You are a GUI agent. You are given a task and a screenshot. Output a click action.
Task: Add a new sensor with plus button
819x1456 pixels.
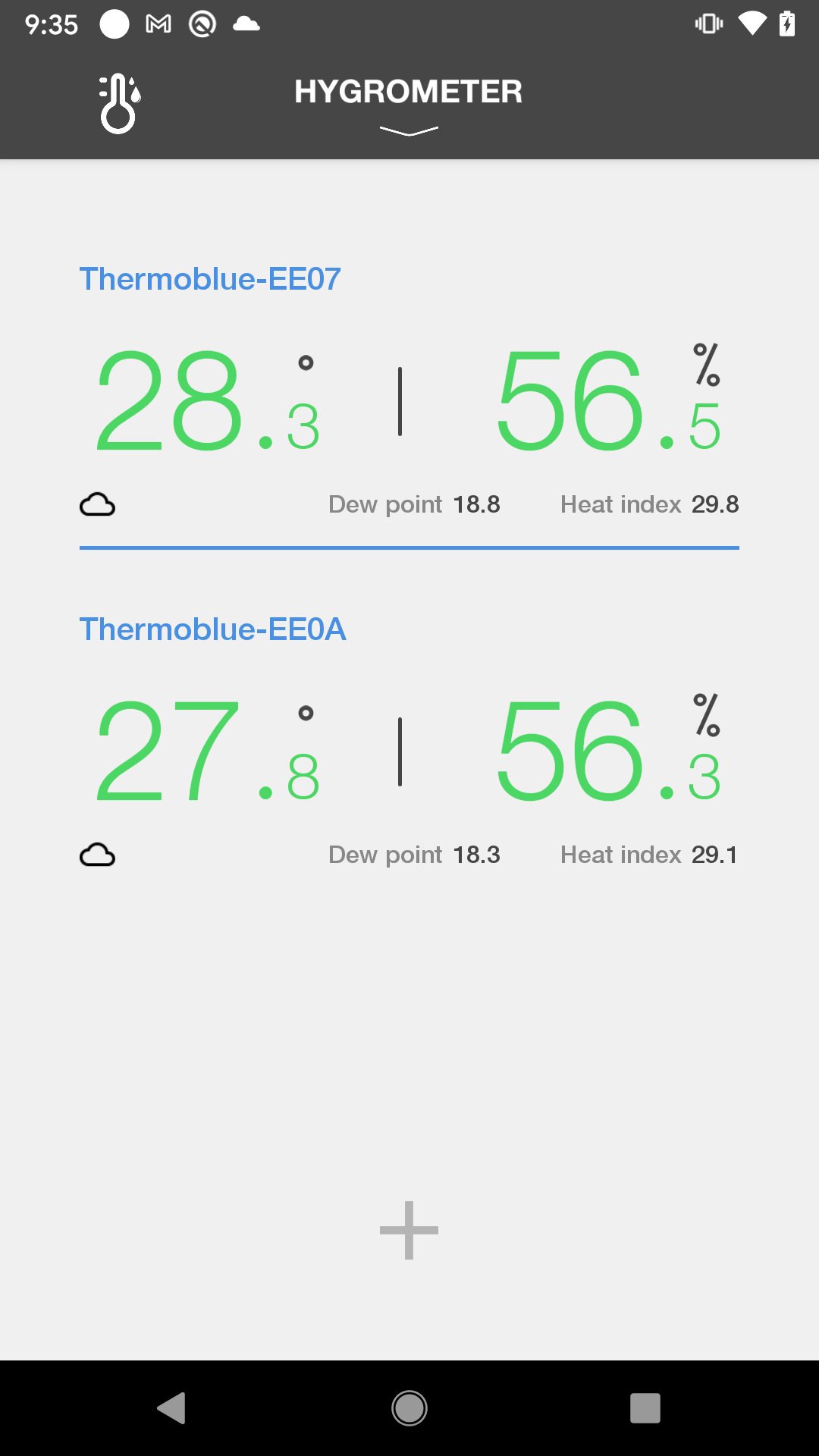pyautogui.click(x=409, y=1230)
